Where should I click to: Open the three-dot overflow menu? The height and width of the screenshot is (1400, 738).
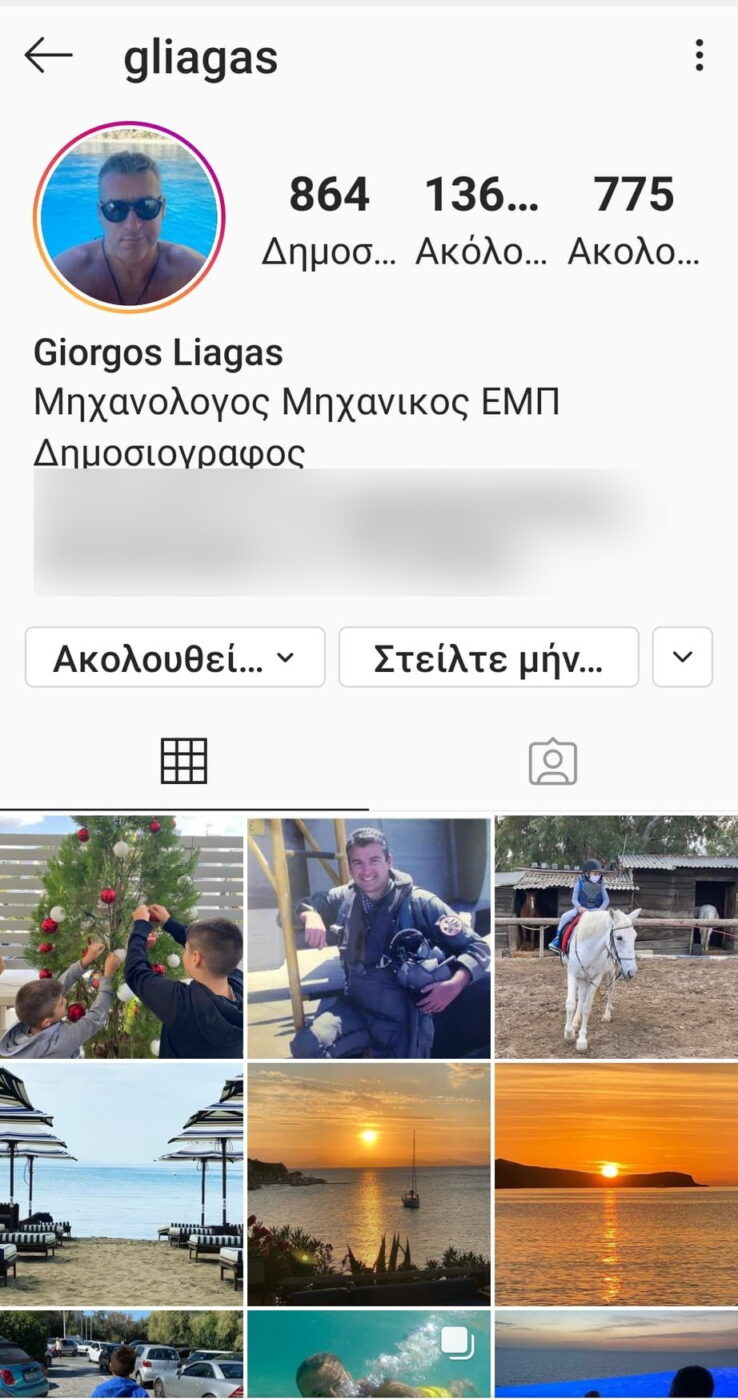699,56
